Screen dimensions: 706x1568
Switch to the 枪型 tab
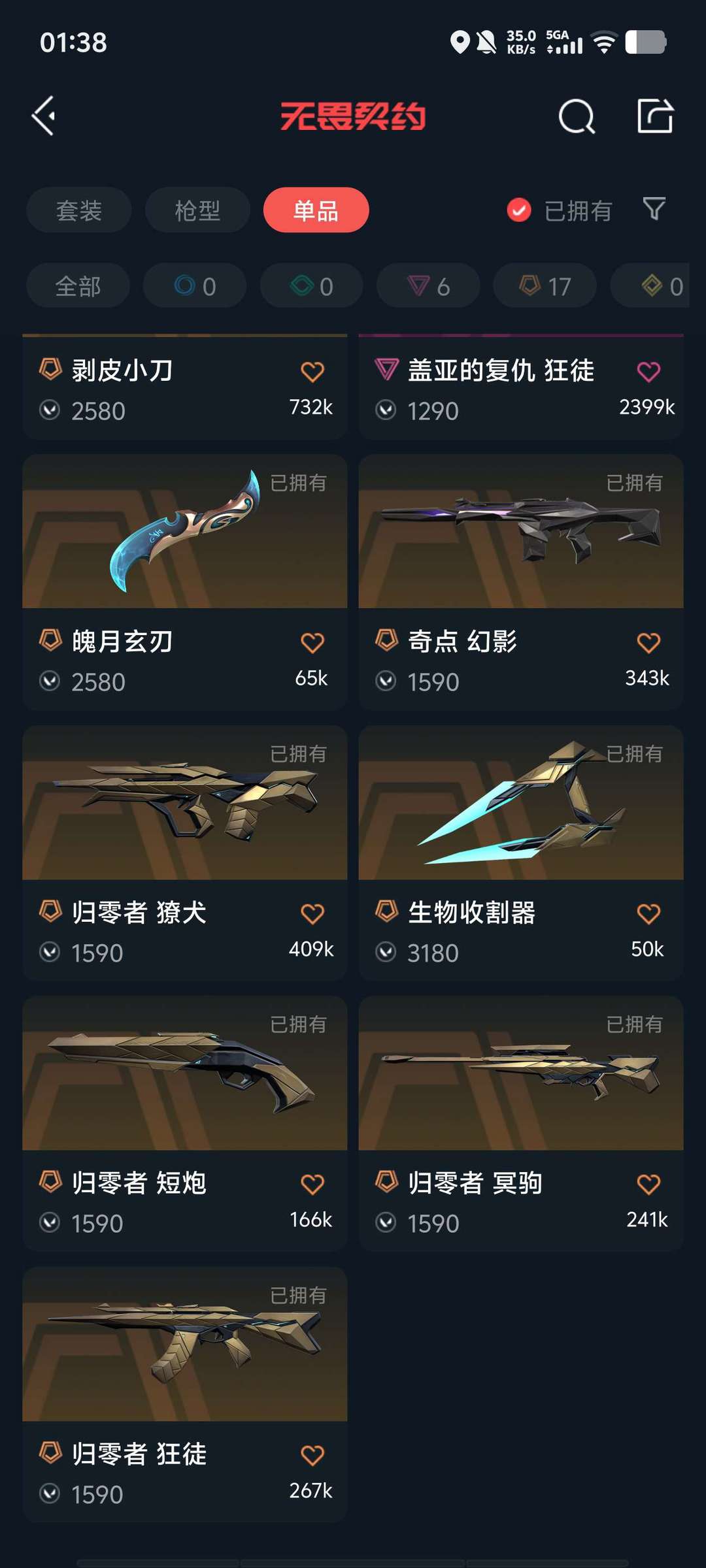(197, 210)
